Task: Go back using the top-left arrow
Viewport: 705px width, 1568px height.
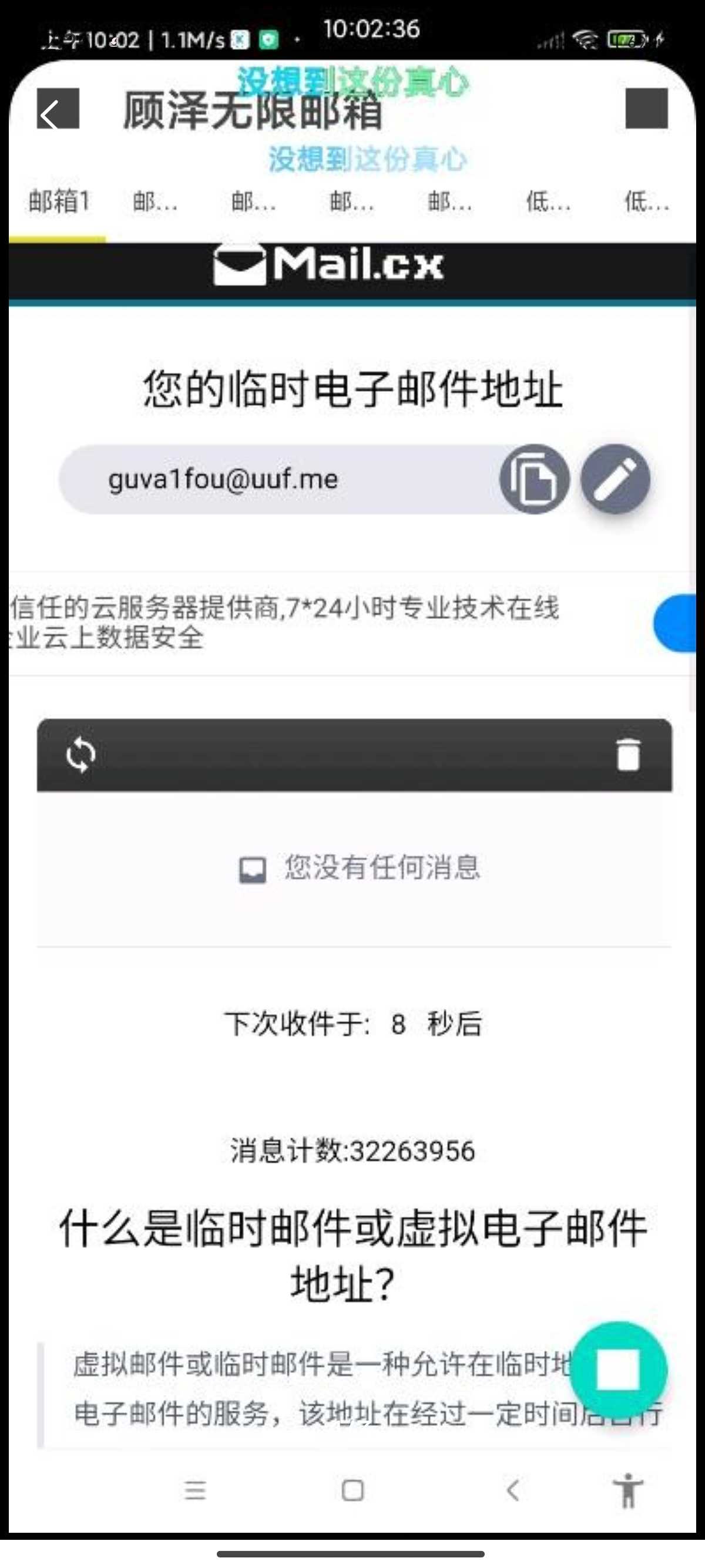Action: pyautogui.click(x=58, y=109)
